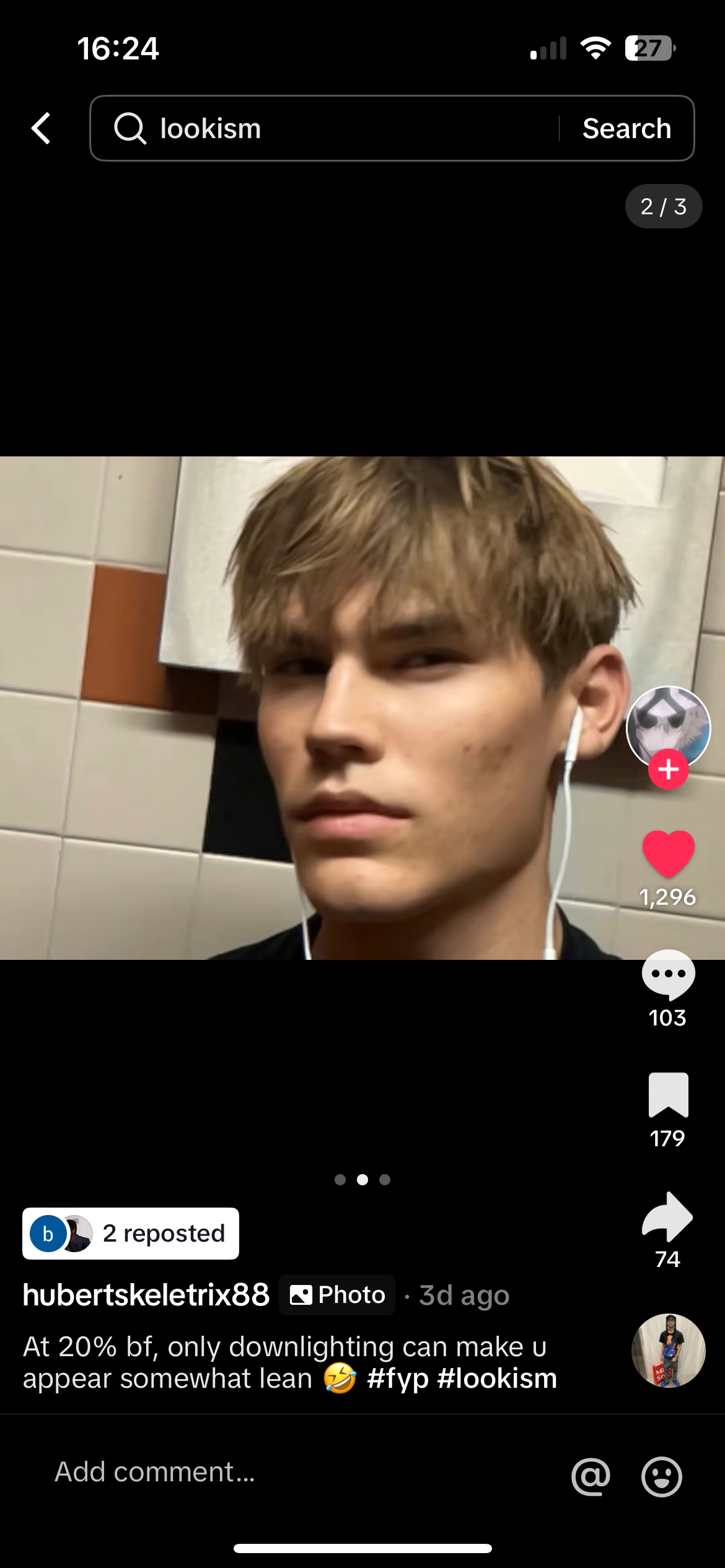Screen dimensions: 725x1568
Task: Tap the Photo badge
Action: 338,1295
